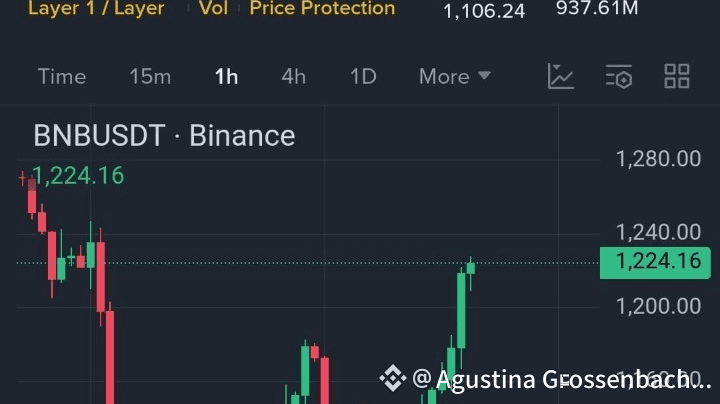This screenshot has height=404, width=720.
Task: Switch to the 4h interval
Action: tap(293, 76)
